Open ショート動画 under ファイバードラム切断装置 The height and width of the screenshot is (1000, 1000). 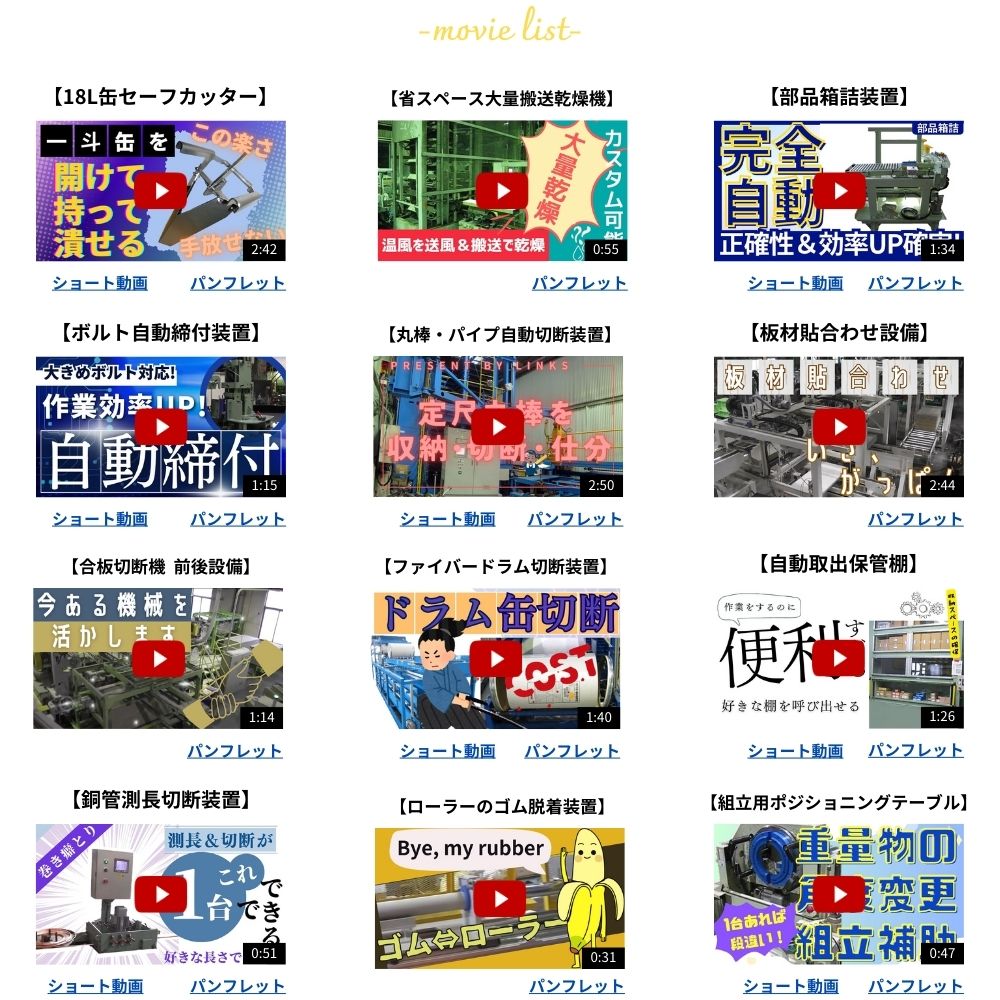pos(447,751)
